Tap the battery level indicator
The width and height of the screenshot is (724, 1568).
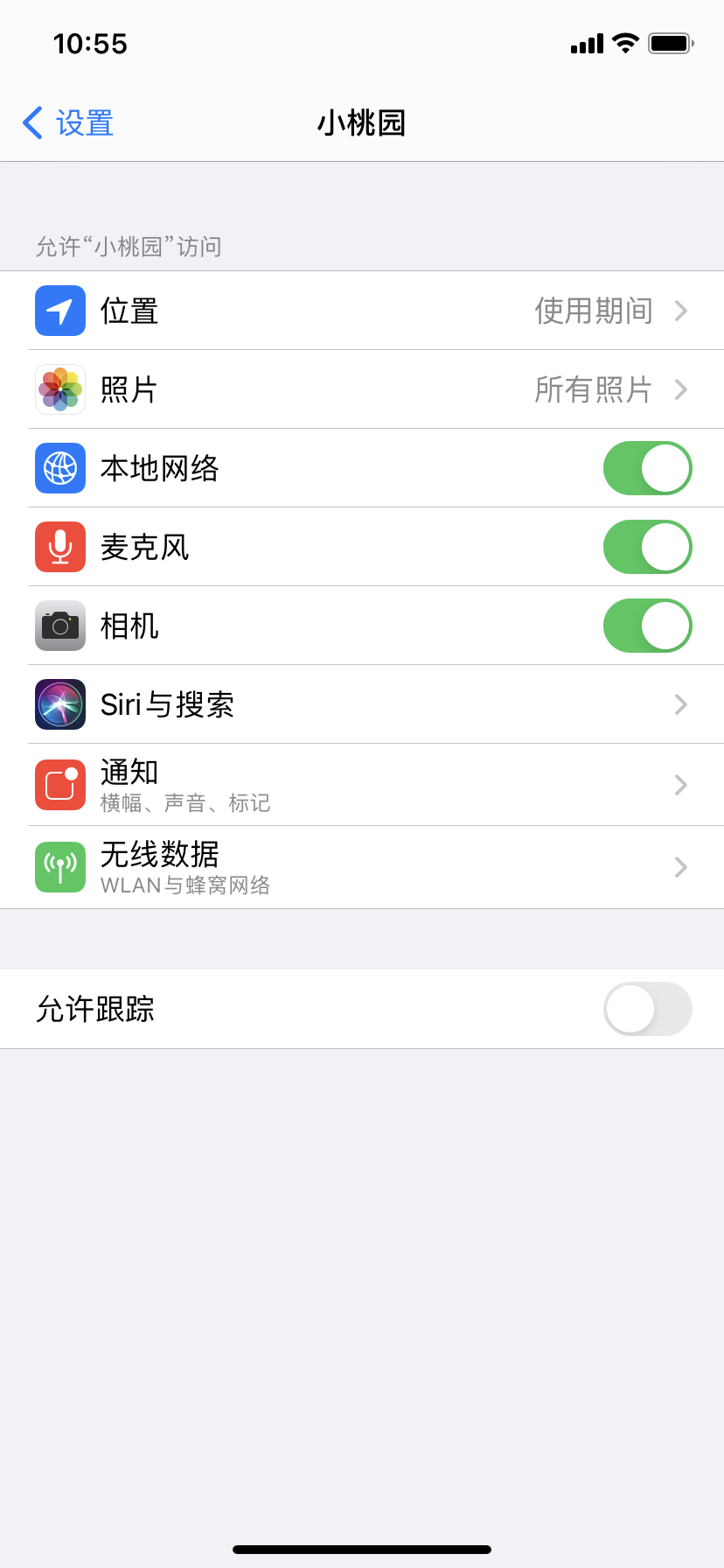coord(669,44)
